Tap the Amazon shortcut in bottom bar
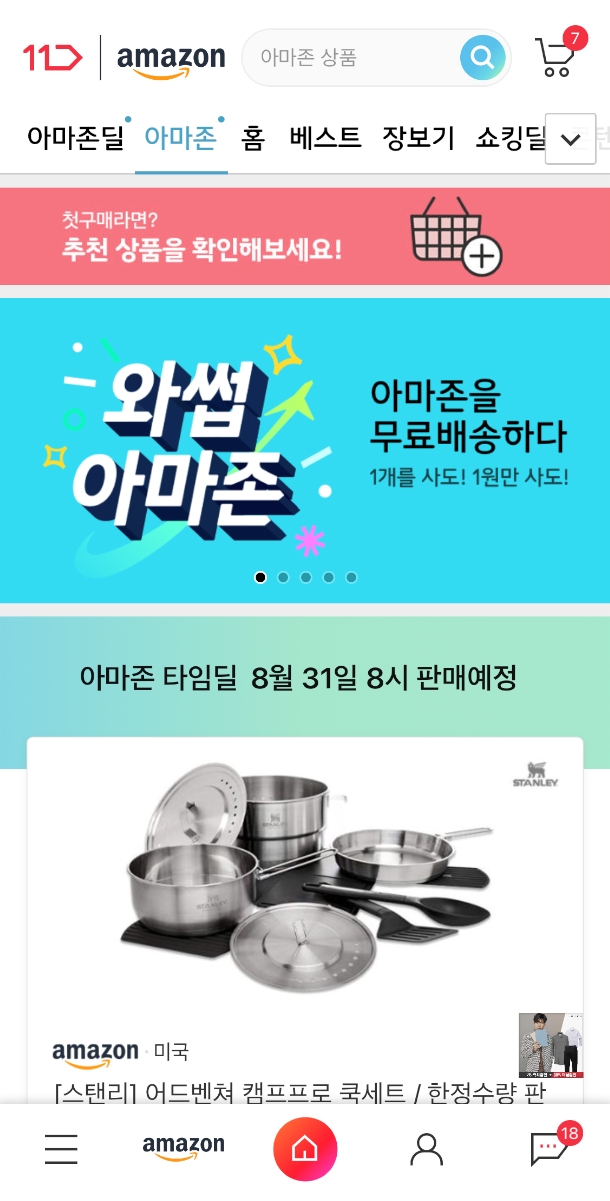The width and height of the screenshot is (610, 1201). click(x=183, y=1148)
